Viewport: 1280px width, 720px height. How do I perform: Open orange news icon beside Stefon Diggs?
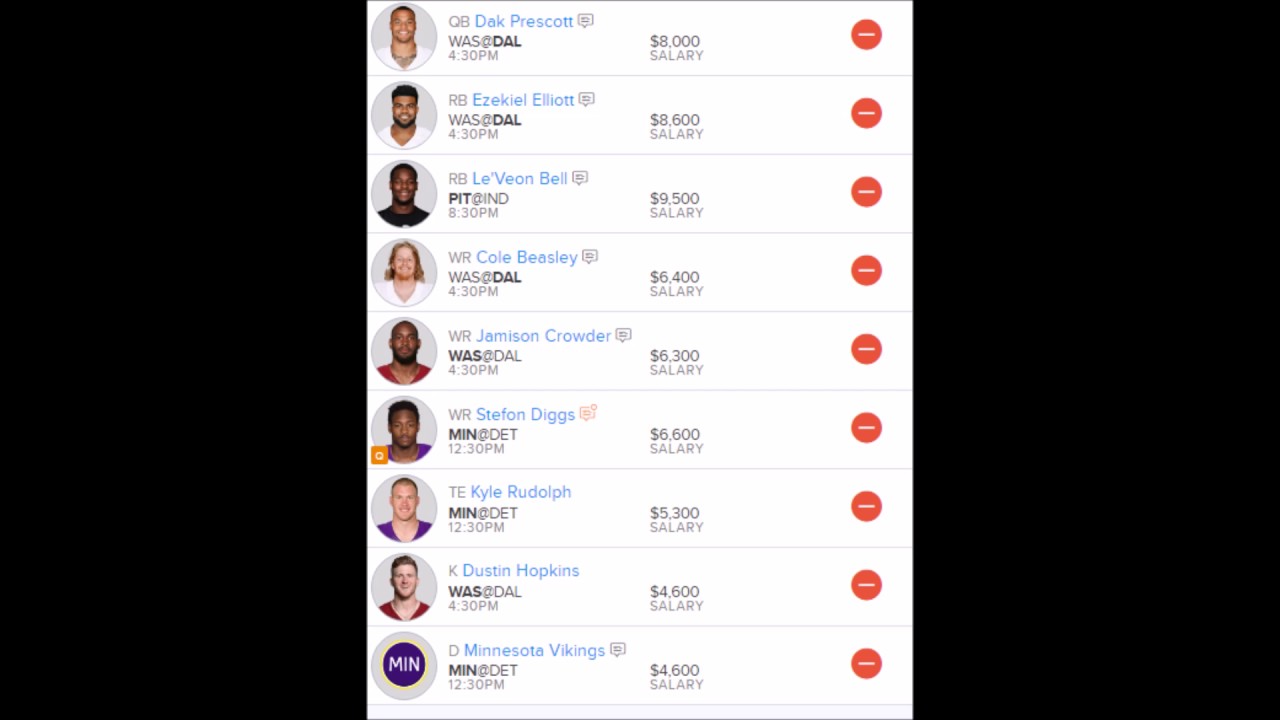pos(588,412)
